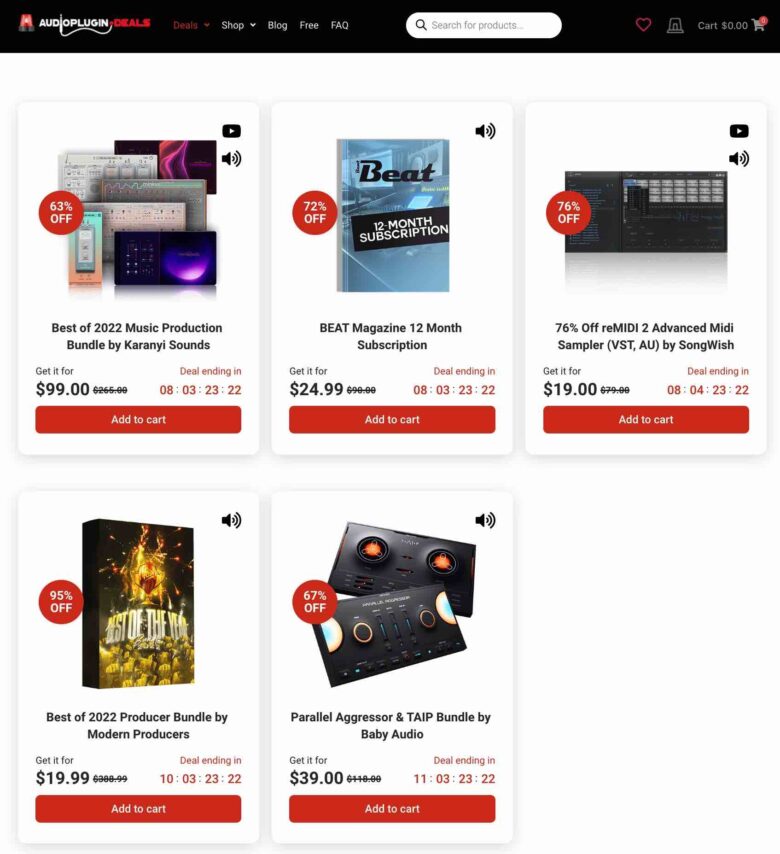The image size is (780, 854).
Task: Add reMIDI 2 sampler to cart
Action: point(646,419)
